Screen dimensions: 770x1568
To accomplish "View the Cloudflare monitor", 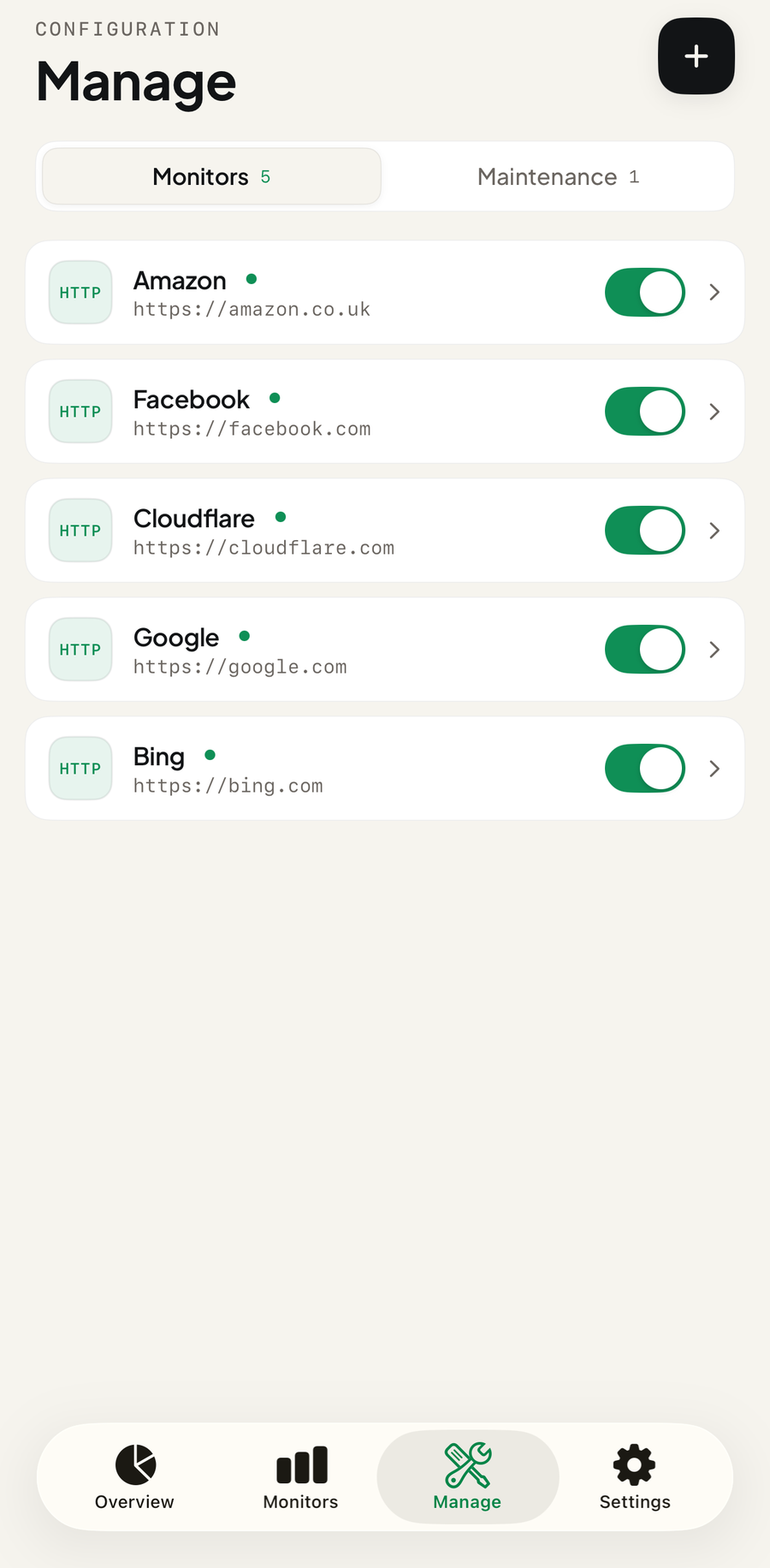I will [x=342, y=531].
